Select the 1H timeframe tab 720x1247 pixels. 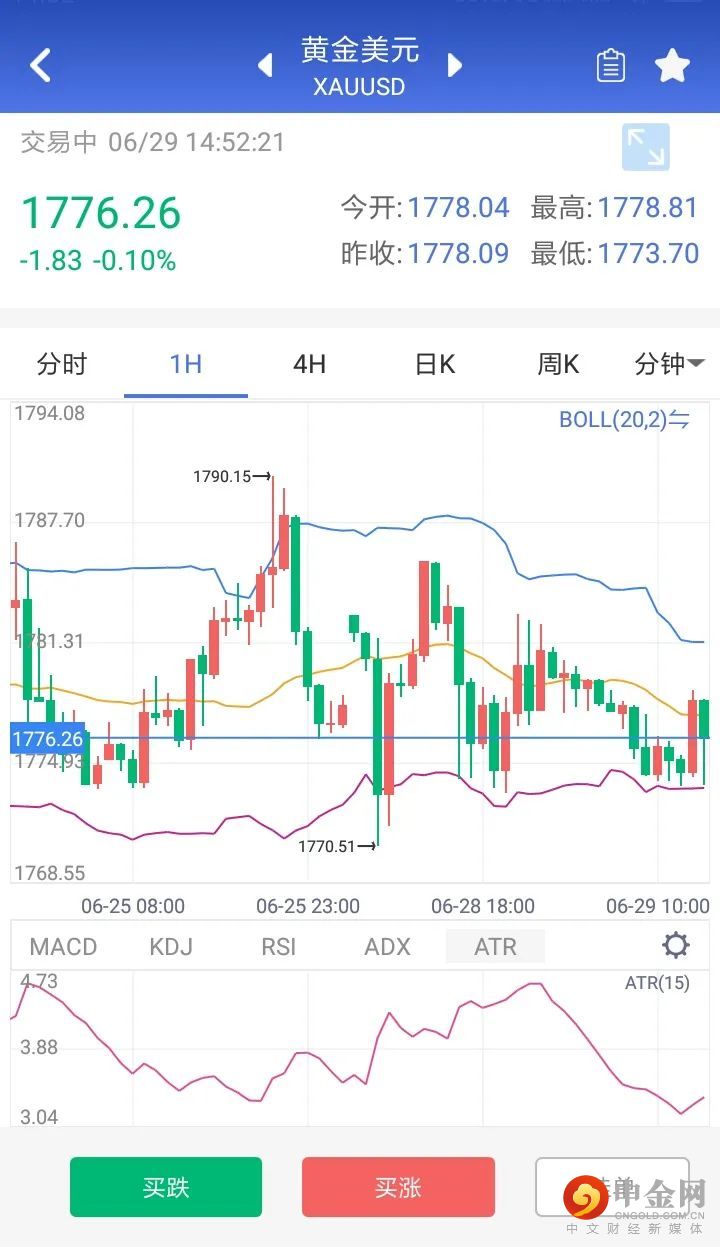(186, 364)
